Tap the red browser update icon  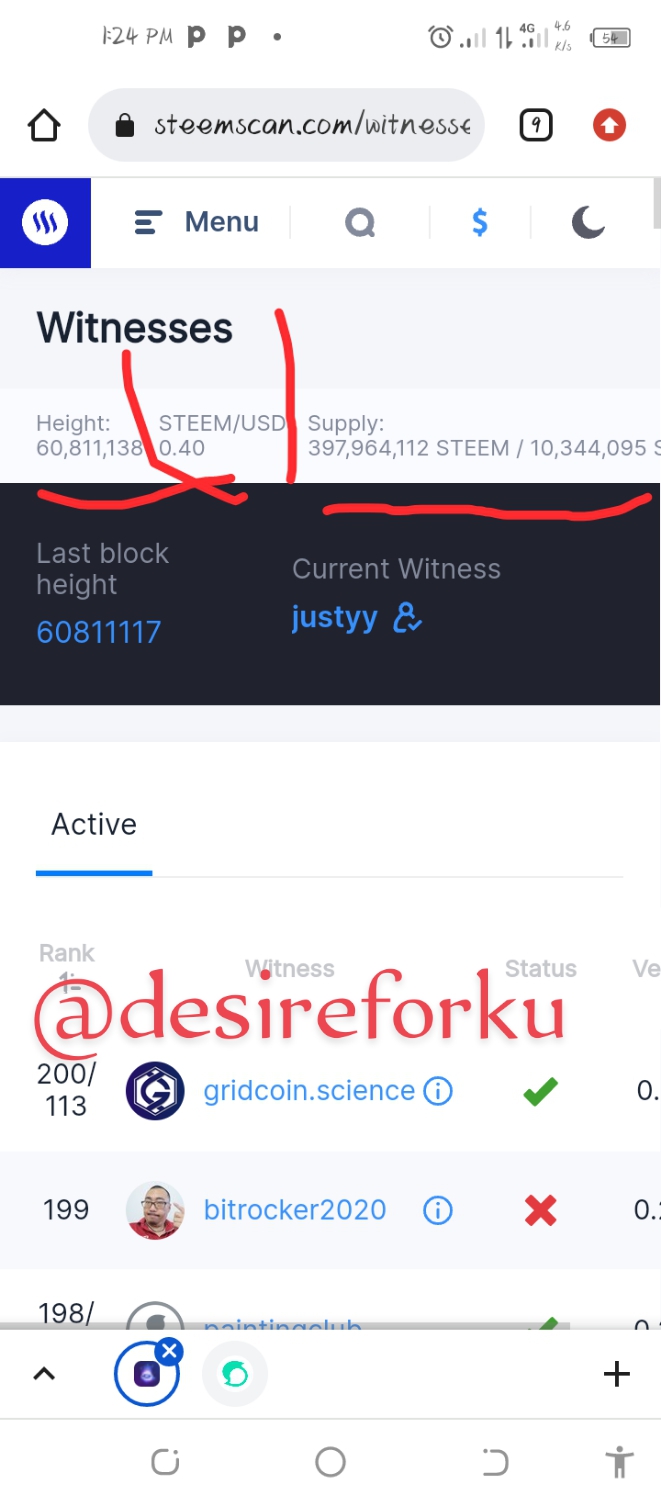point(609,125)
